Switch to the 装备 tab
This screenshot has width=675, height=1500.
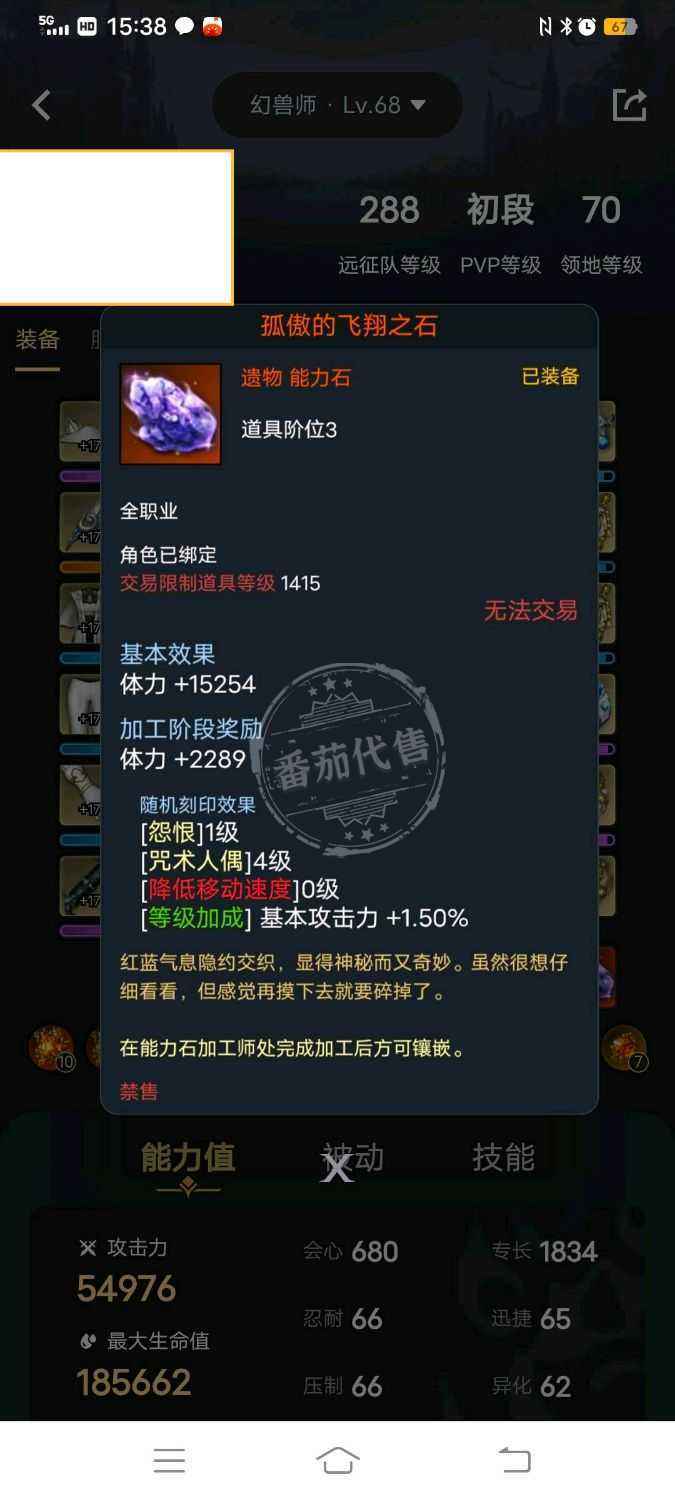(x=37, y=340)
